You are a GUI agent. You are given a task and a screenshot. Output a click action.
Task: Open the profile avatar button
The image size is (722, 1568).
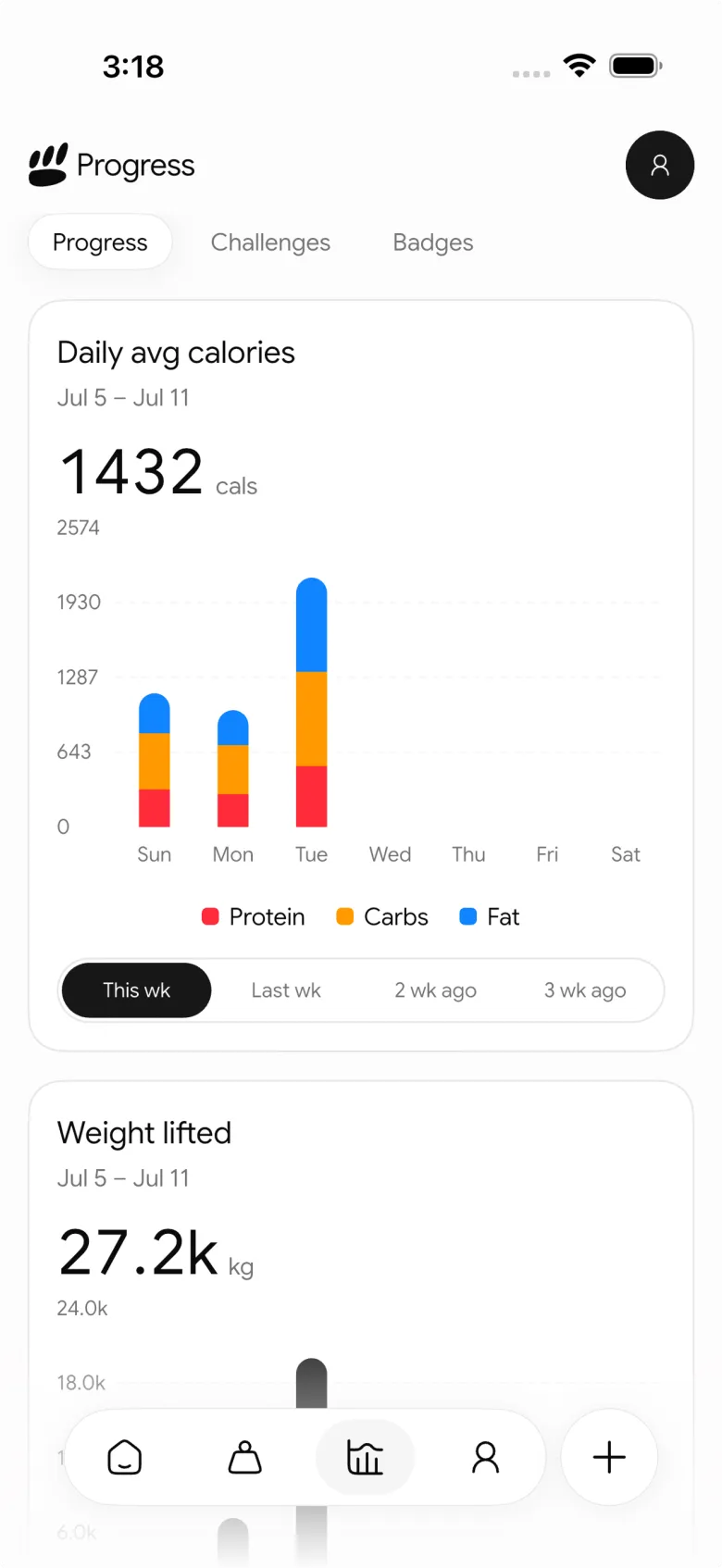[x=659, y=165]
